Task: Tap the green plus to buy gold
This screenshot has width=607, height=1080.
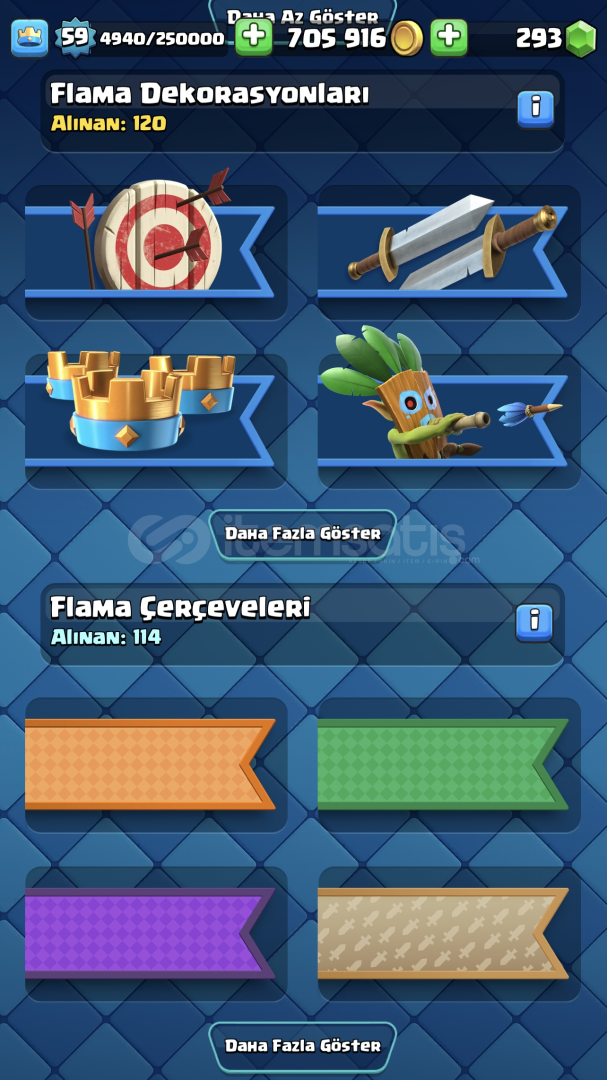Action: pos(449,38)
